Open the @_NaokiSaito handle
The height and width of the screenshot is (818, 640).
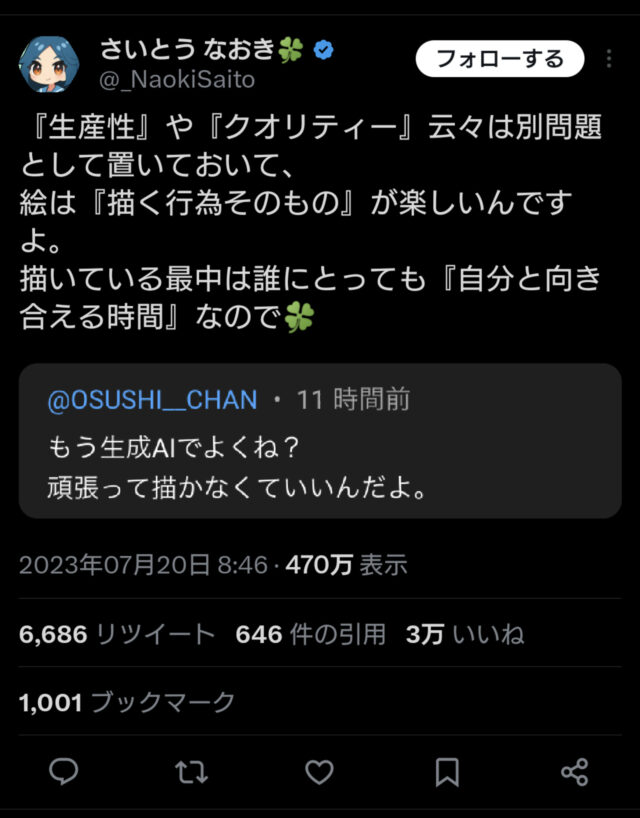pos(177,80)
